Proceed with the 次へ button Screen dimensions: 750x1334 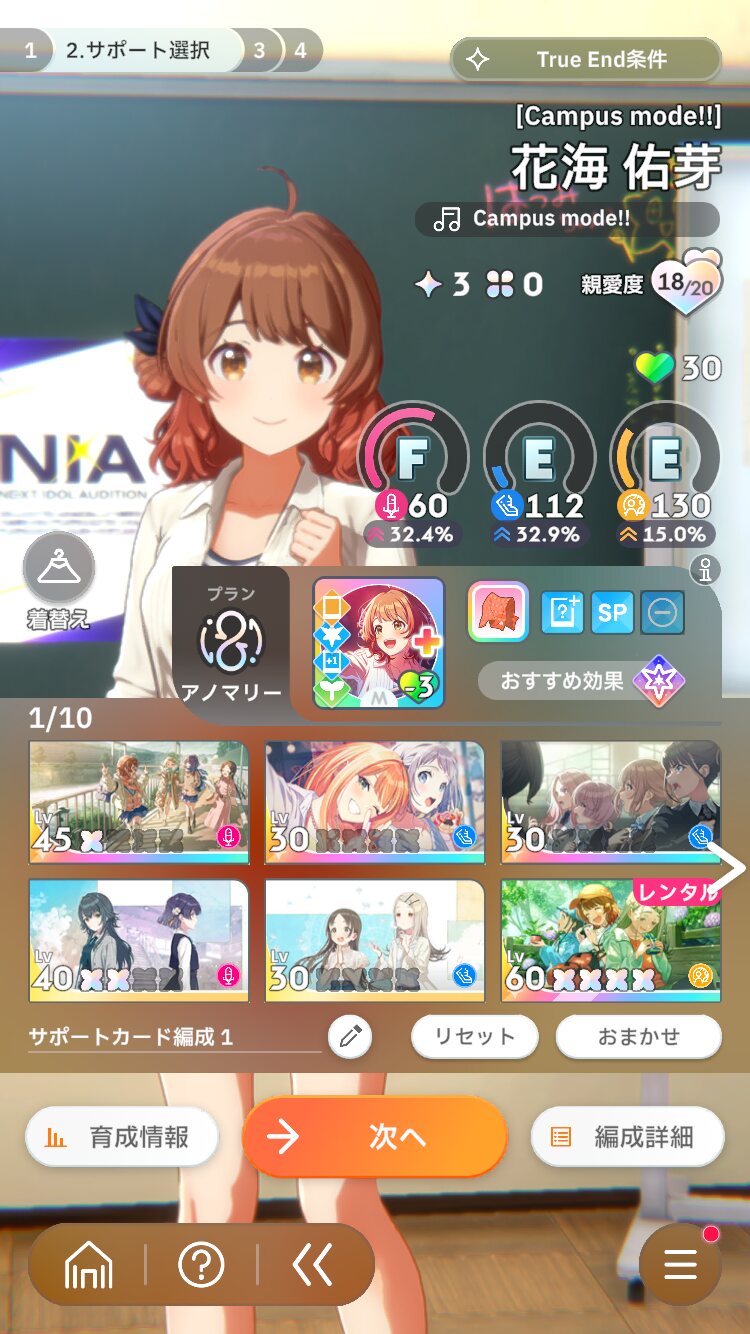coord(375,1137)
